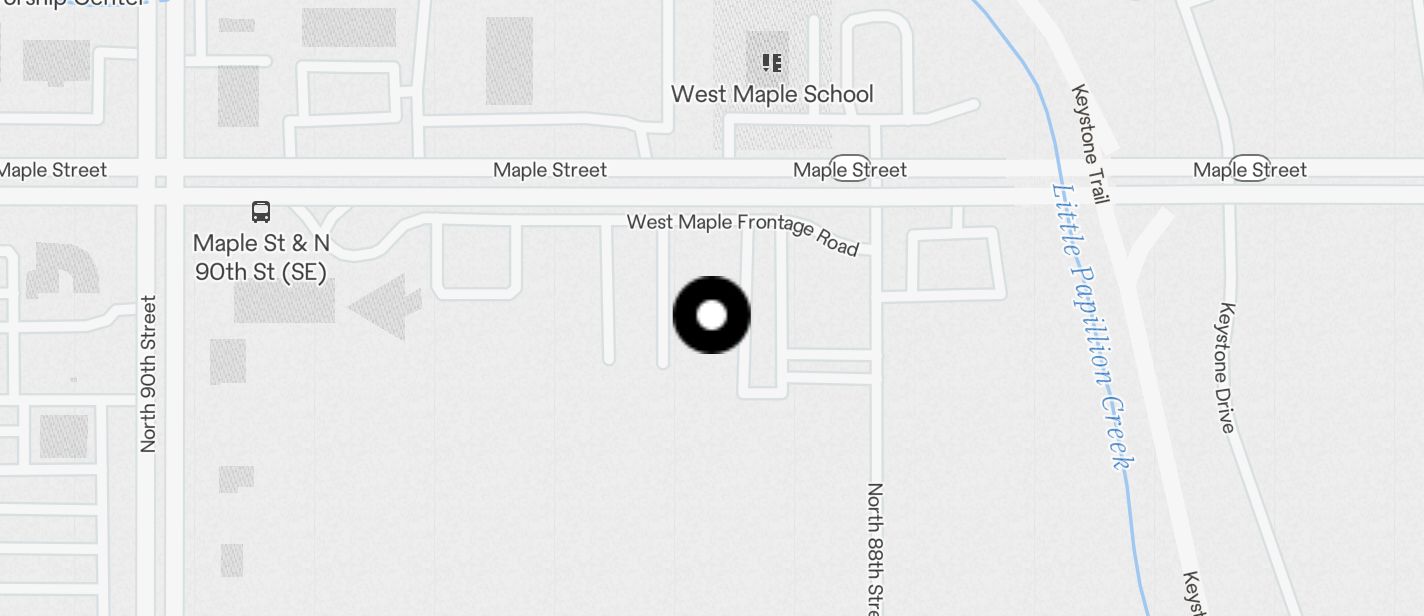The image size is (1424, 616).
Task: Select the Maple St & N 90th St bus stop
Action: pyautogui.click(x=260, y=212)
